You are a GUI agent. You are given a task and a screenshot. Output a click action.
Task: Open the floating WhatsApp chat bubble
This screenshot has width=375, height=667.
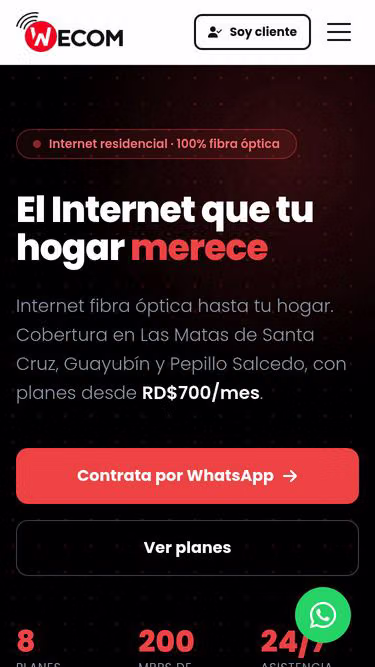point(323,615)
